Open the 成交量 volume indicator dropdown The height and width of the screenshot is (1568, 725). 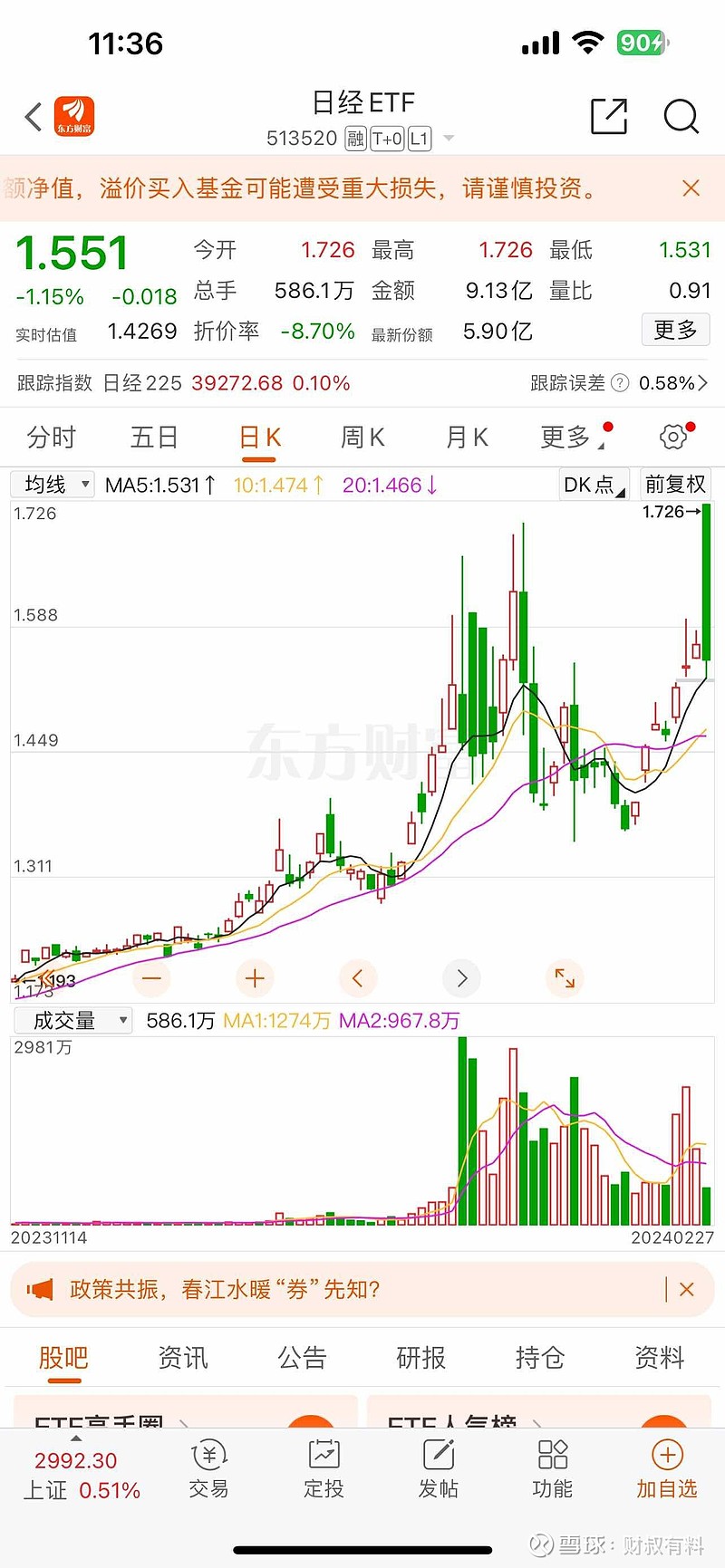[72, 1020]
